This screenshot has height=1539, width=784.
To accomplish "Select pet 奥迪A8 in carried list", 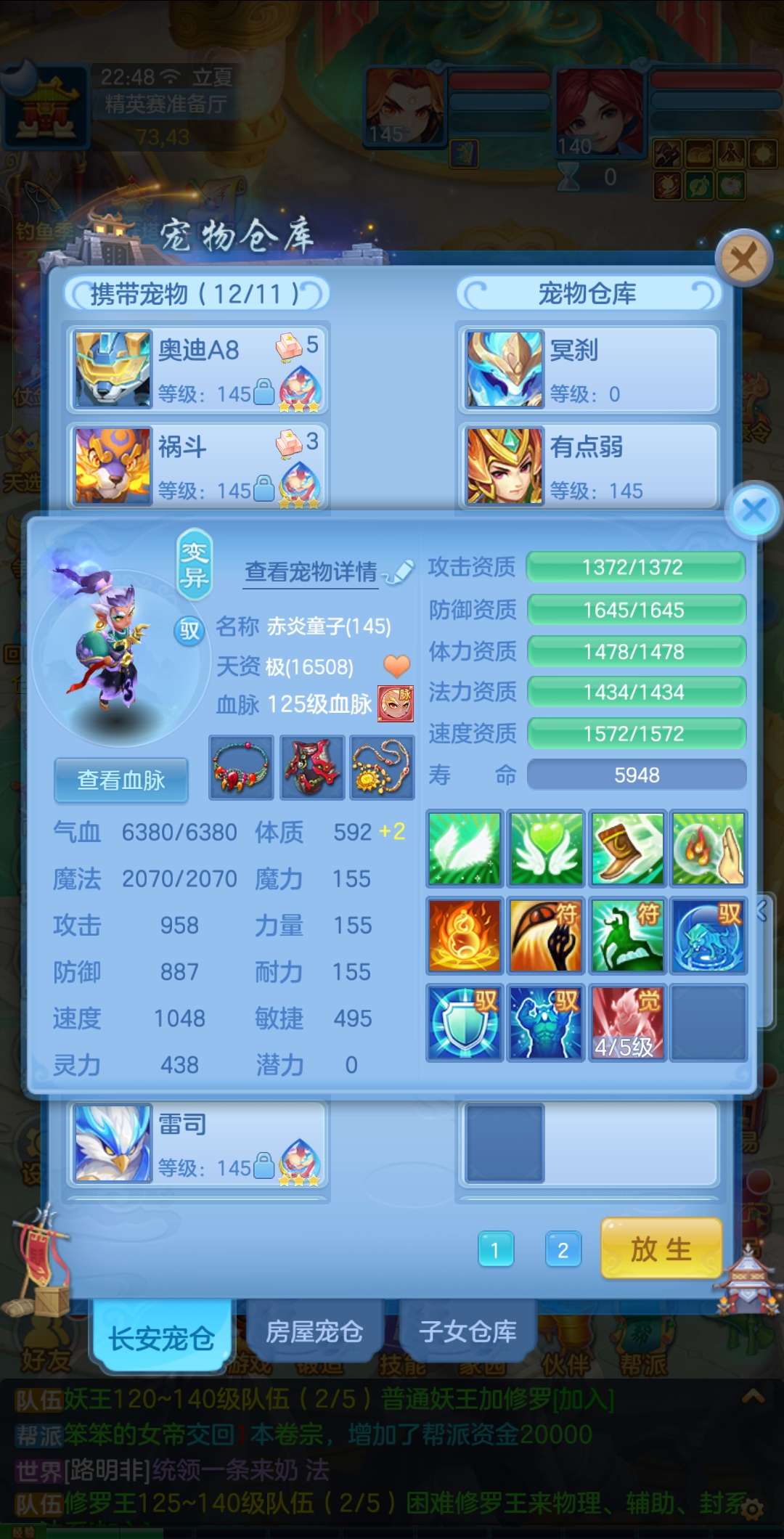I will pyautogui.click(x=197, y=370).
